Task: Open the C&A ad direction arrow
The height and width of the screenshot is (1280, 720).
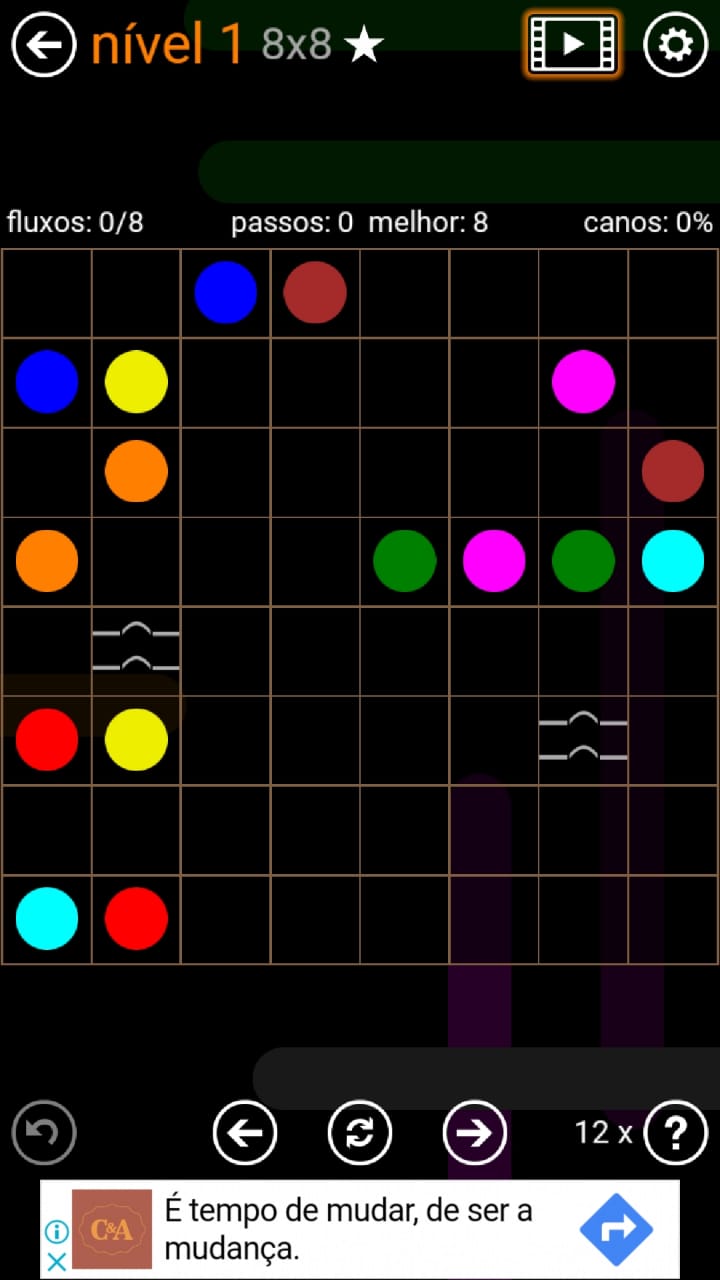Action: pos(616,1229)
